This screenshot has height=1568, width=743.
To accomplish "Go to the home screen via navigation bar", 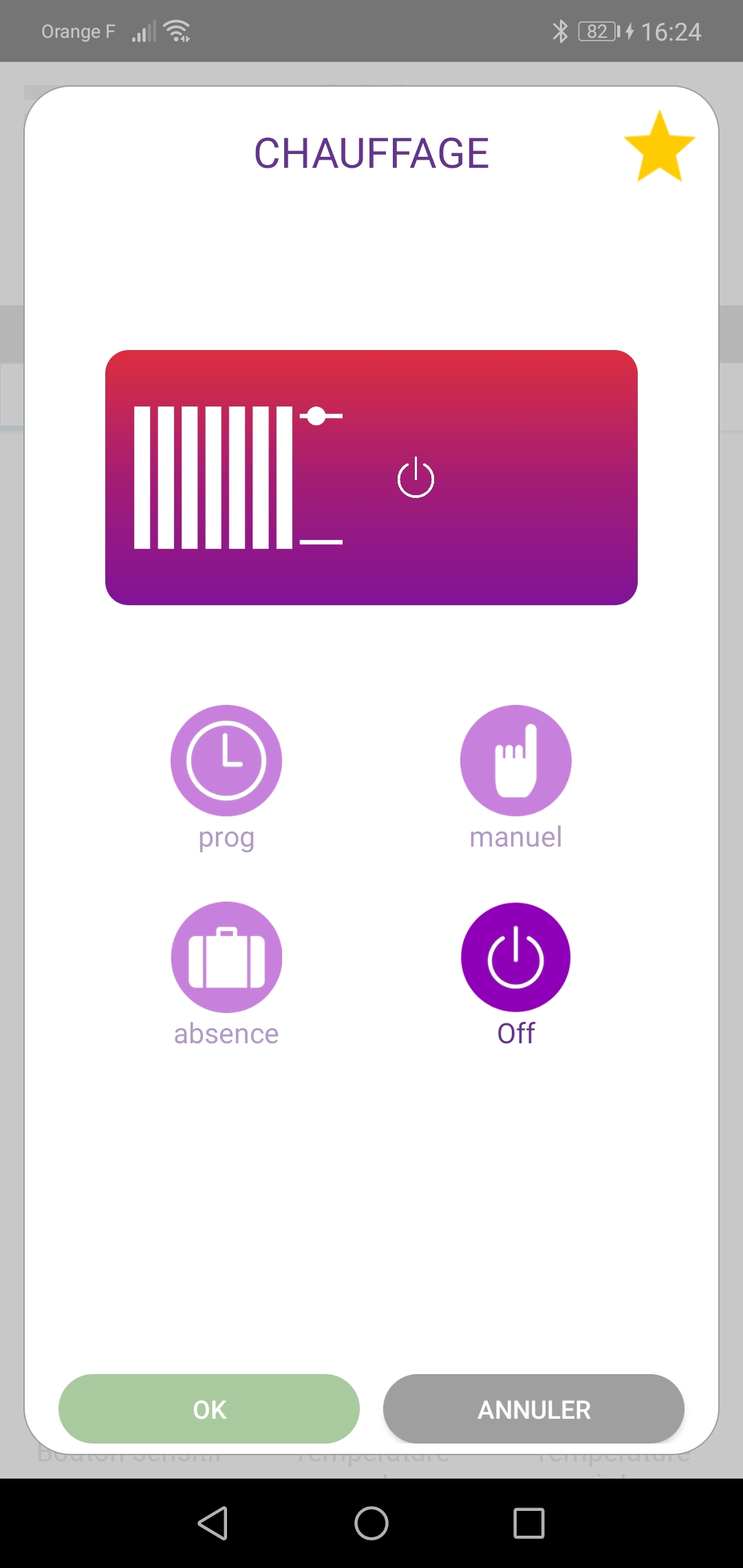I will tap(371, 1523).
